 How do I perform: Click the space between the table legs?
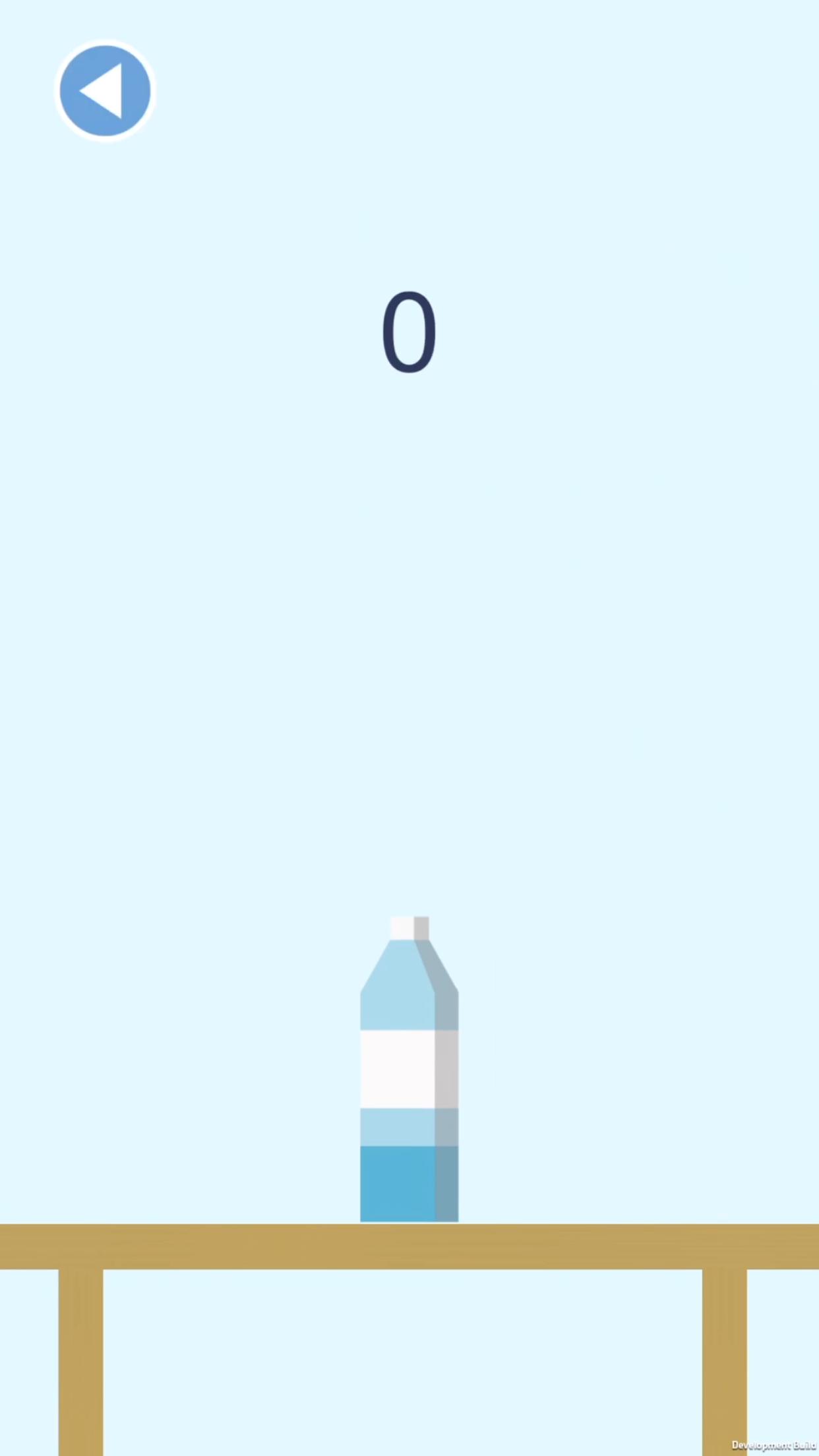(x=409, y=1358)
